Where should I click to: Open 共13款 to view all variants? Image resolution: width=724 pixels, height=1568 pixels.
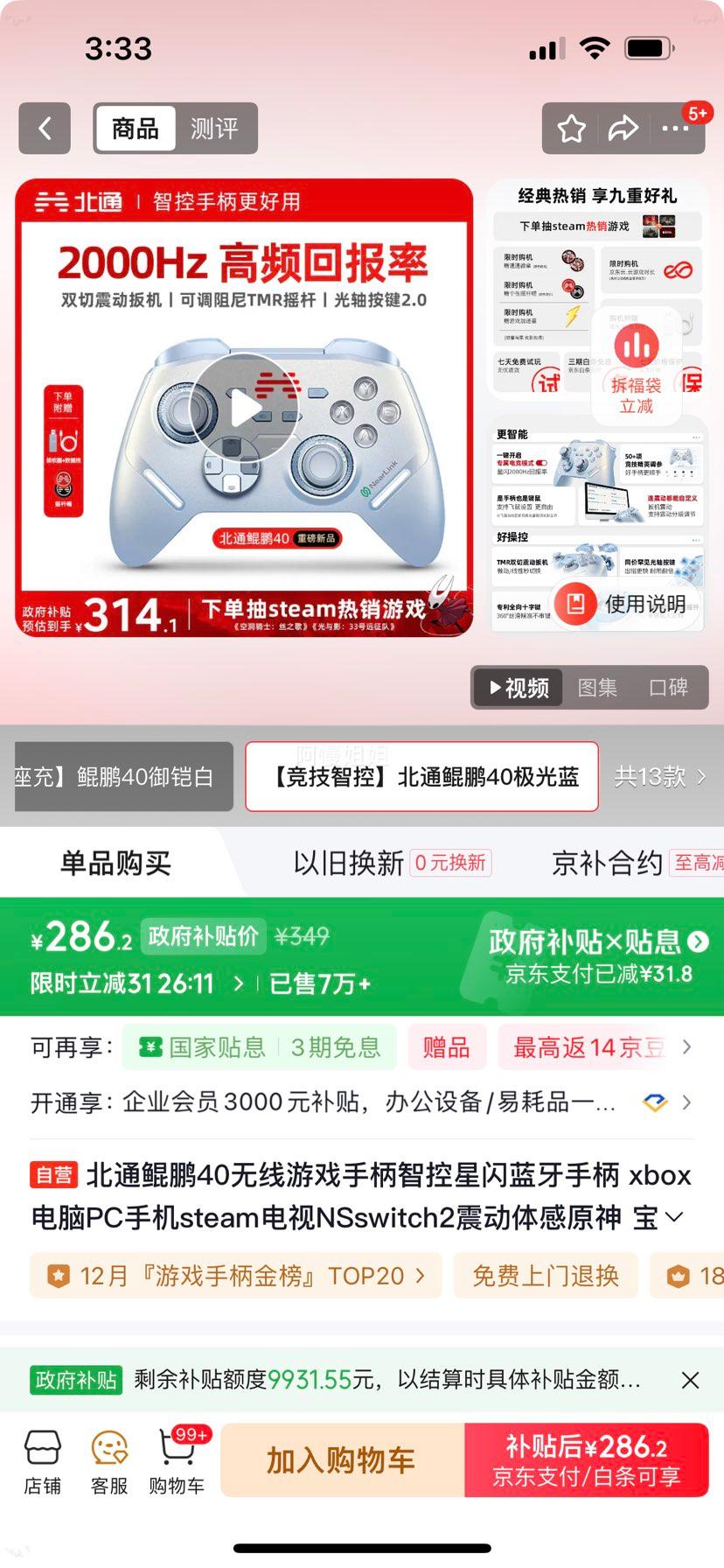click(660, 777)
